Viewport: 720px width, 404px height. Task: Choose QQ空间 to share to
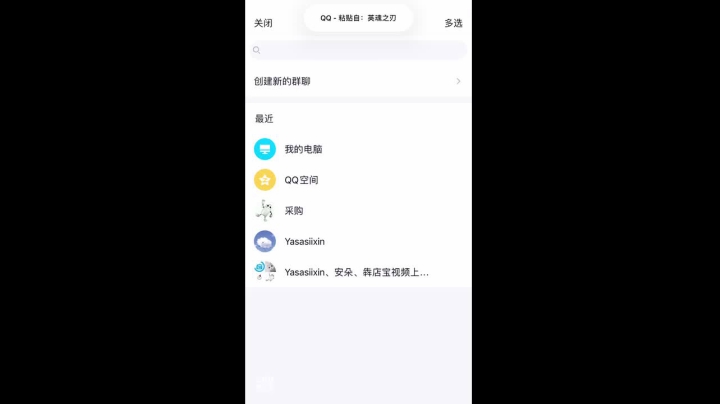(301, 180)
